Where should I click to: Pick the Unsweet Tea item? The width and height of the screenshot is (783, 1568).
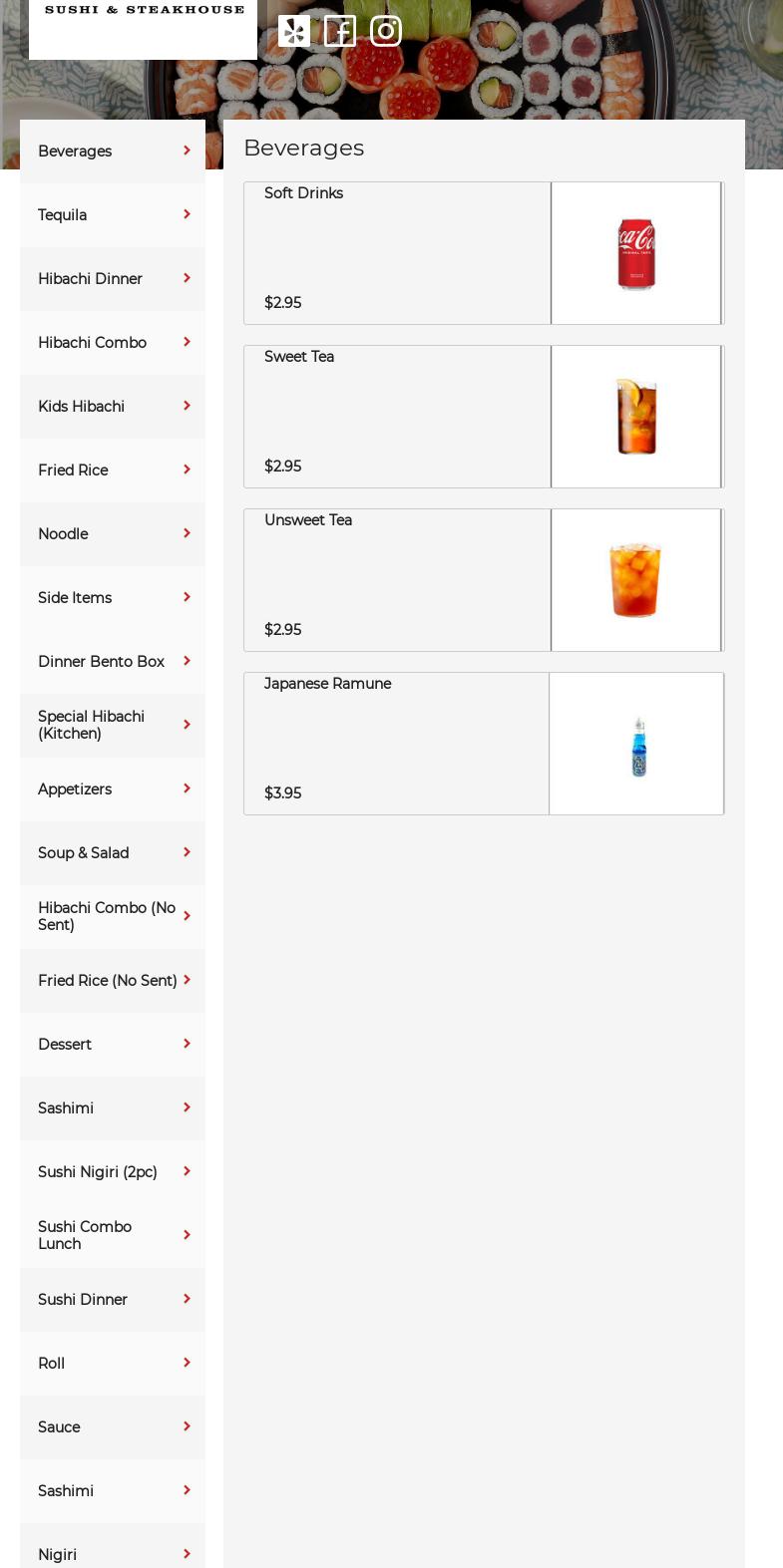pyautogui.click(x=484, y=580)
